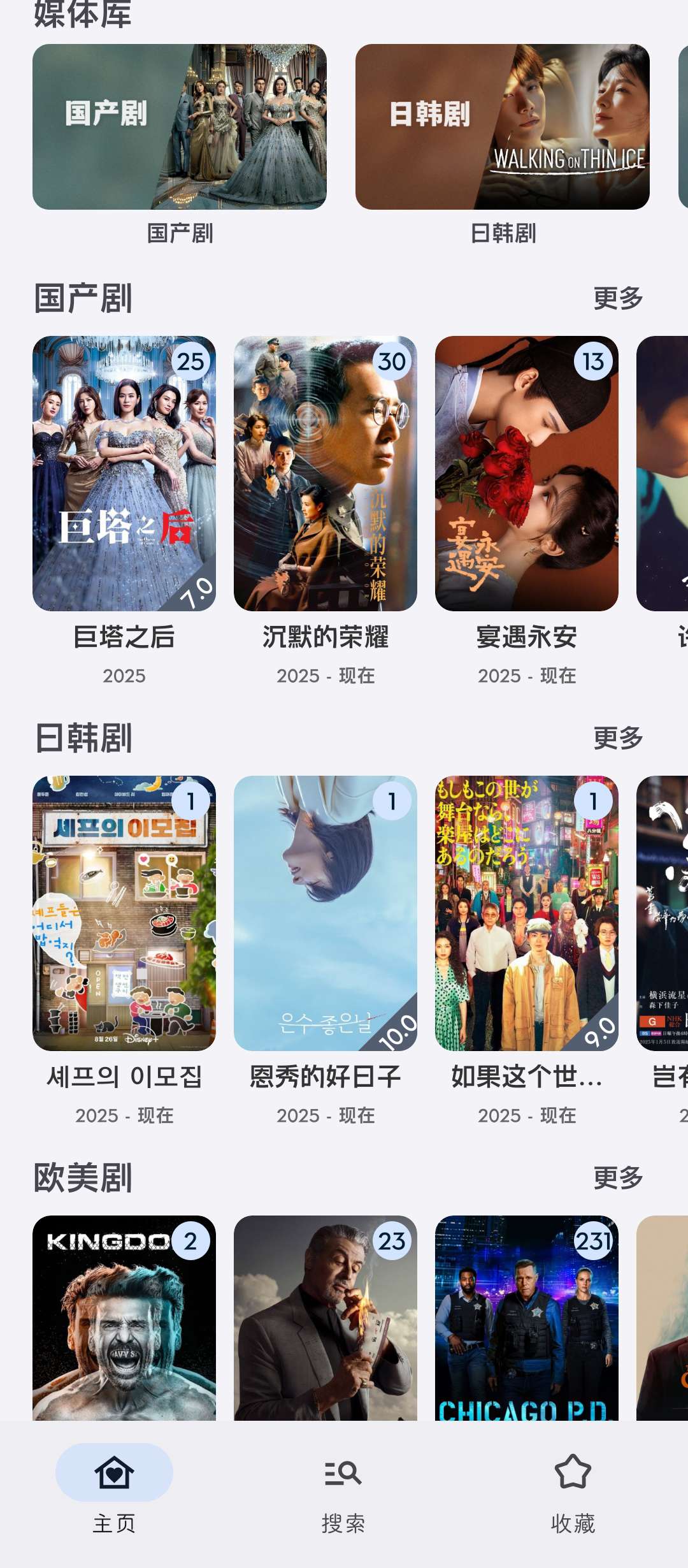The height and width of the screenshot is (1568, 688).
Task: Open the Chicago P.D. series poster
Action: (526, 1319)
